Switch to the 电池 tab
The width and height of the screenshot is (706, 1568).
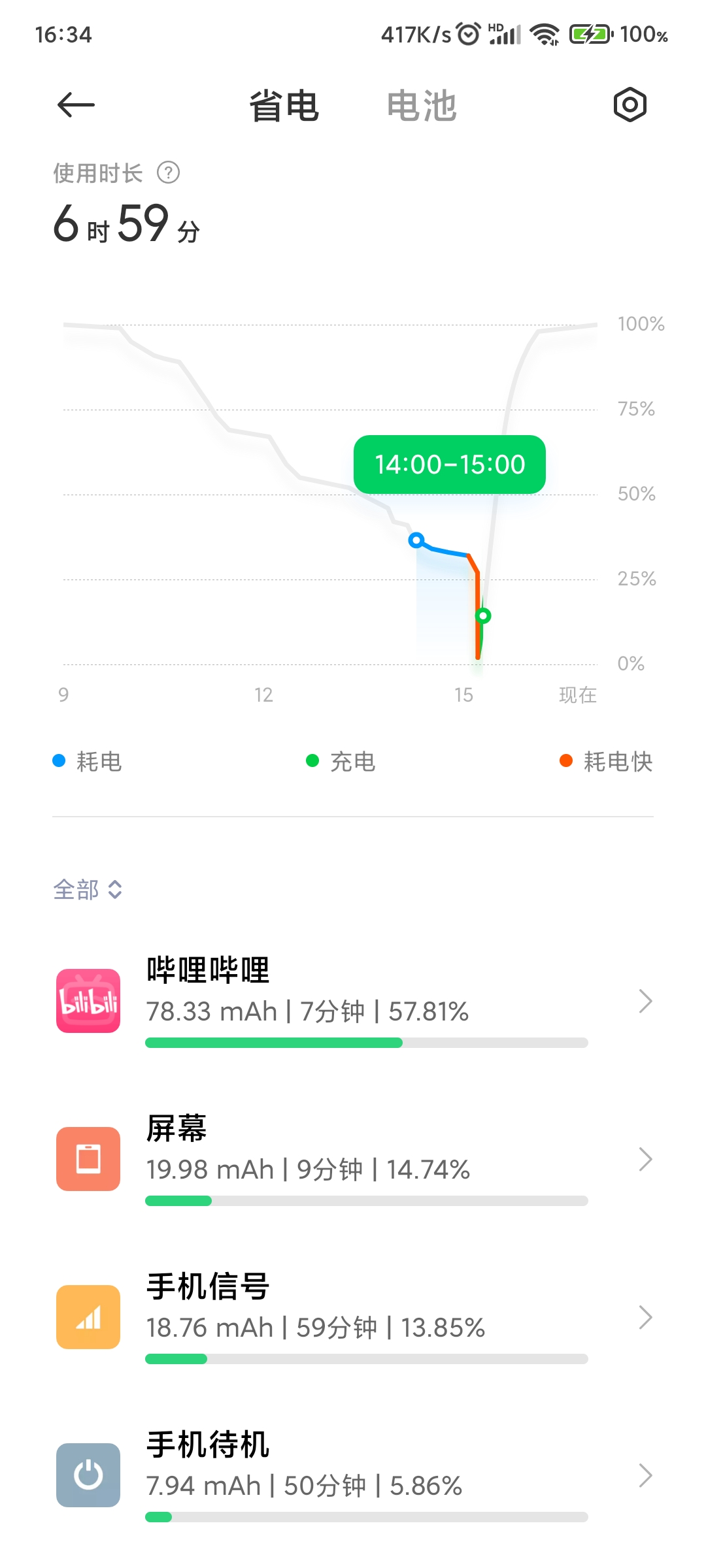(422, 106)
